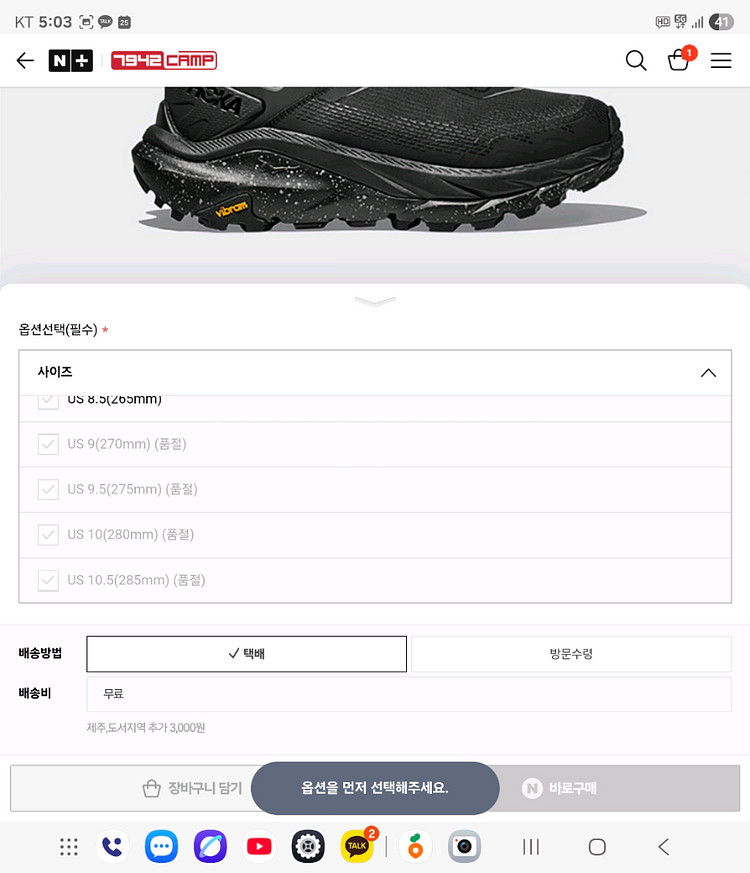Image resolution: width=750 pixels, height=873 pixels.
Task: Open the app drawer grid
Action: [68, 846]
